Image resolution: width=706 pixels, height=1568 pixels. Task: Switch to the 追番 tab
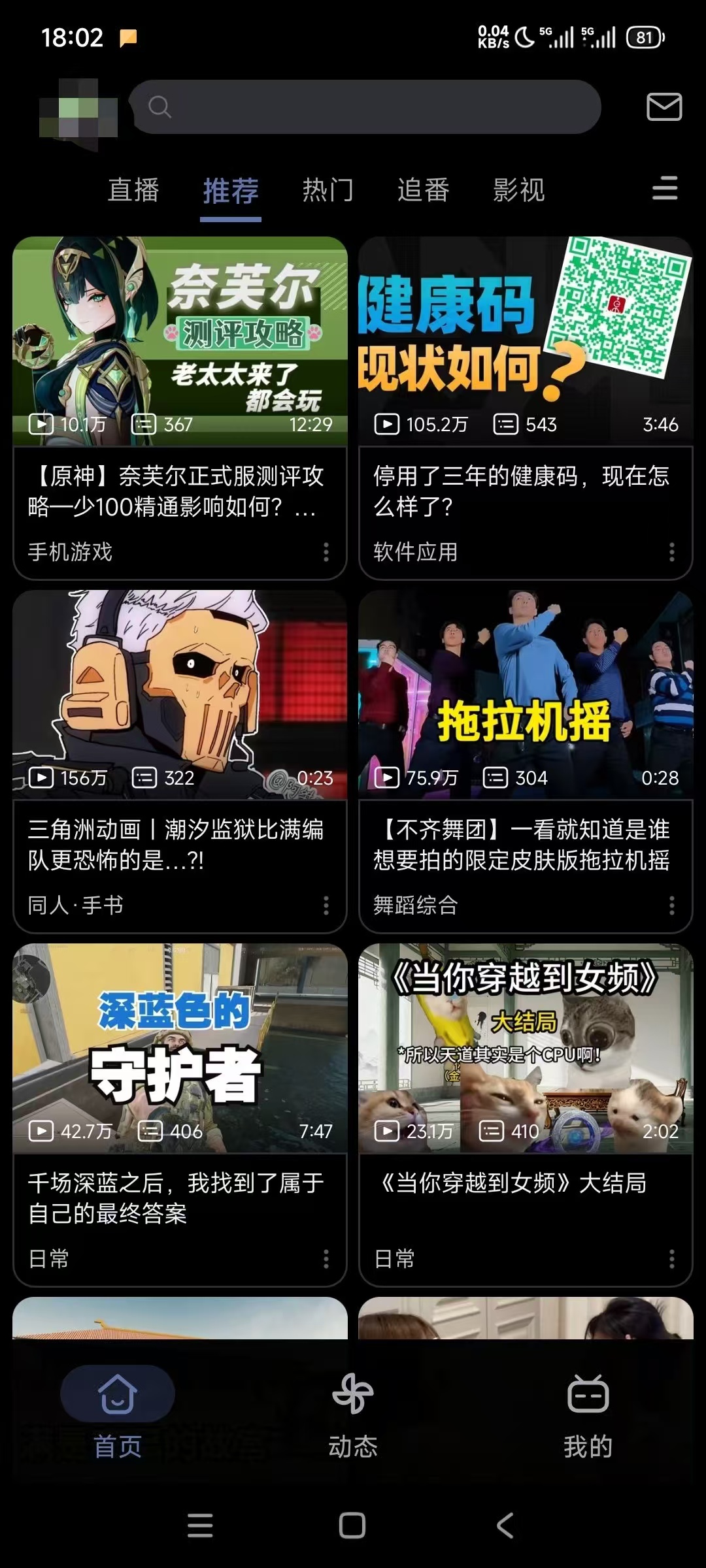click(423, 190)
